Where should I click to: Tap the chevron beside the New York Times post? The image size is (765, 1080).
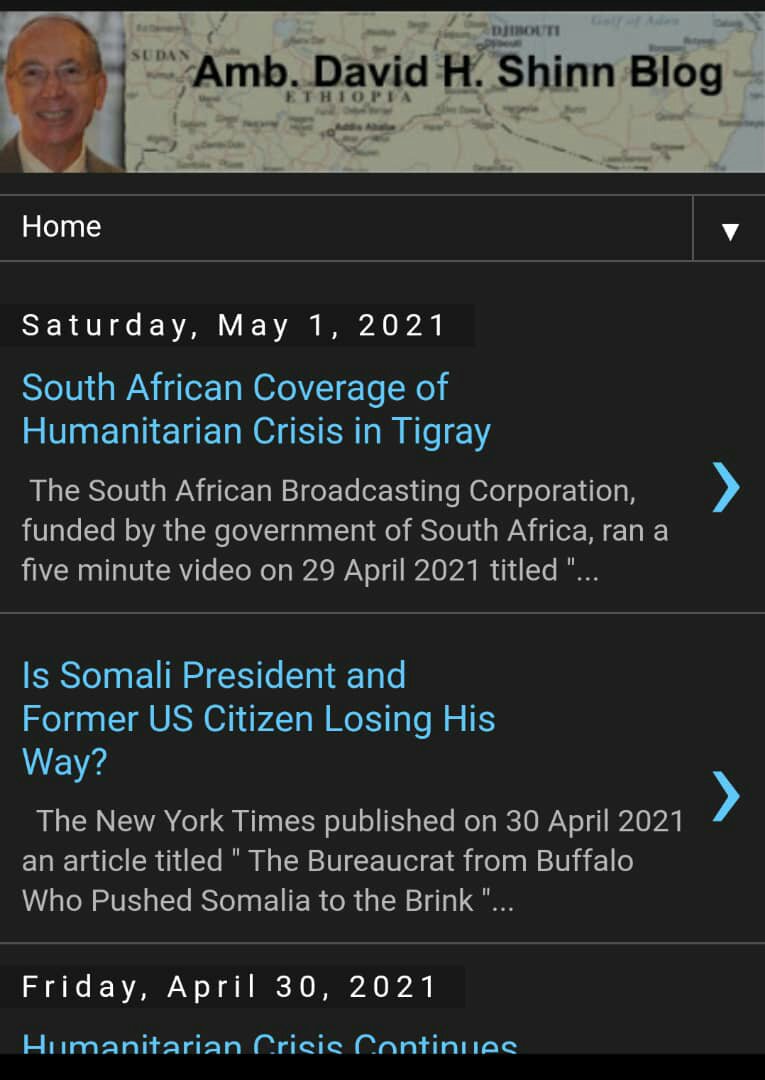tap(726, 797)
